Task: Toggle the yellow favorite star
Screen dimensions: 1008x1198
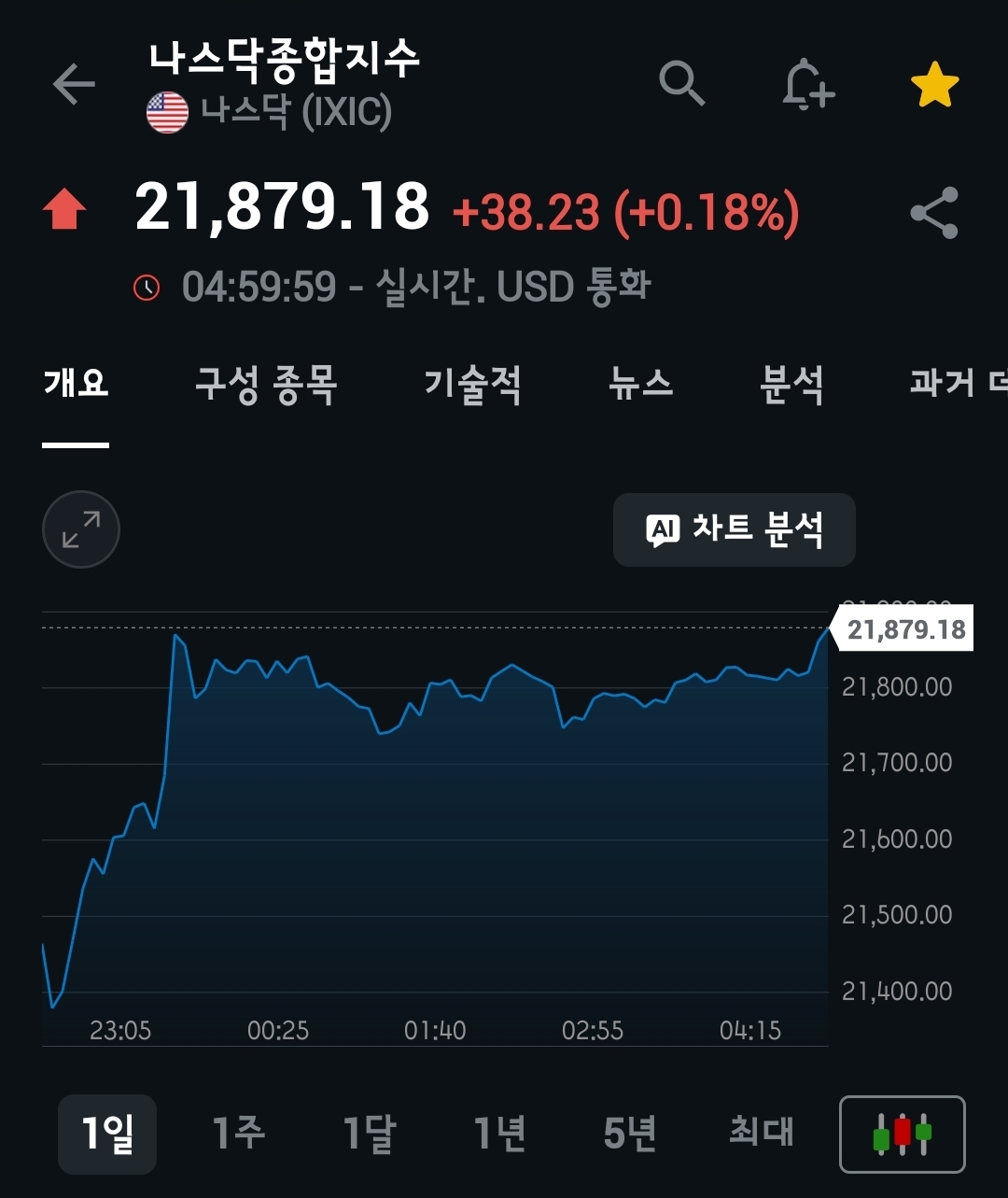Action: tap(934, 86)
